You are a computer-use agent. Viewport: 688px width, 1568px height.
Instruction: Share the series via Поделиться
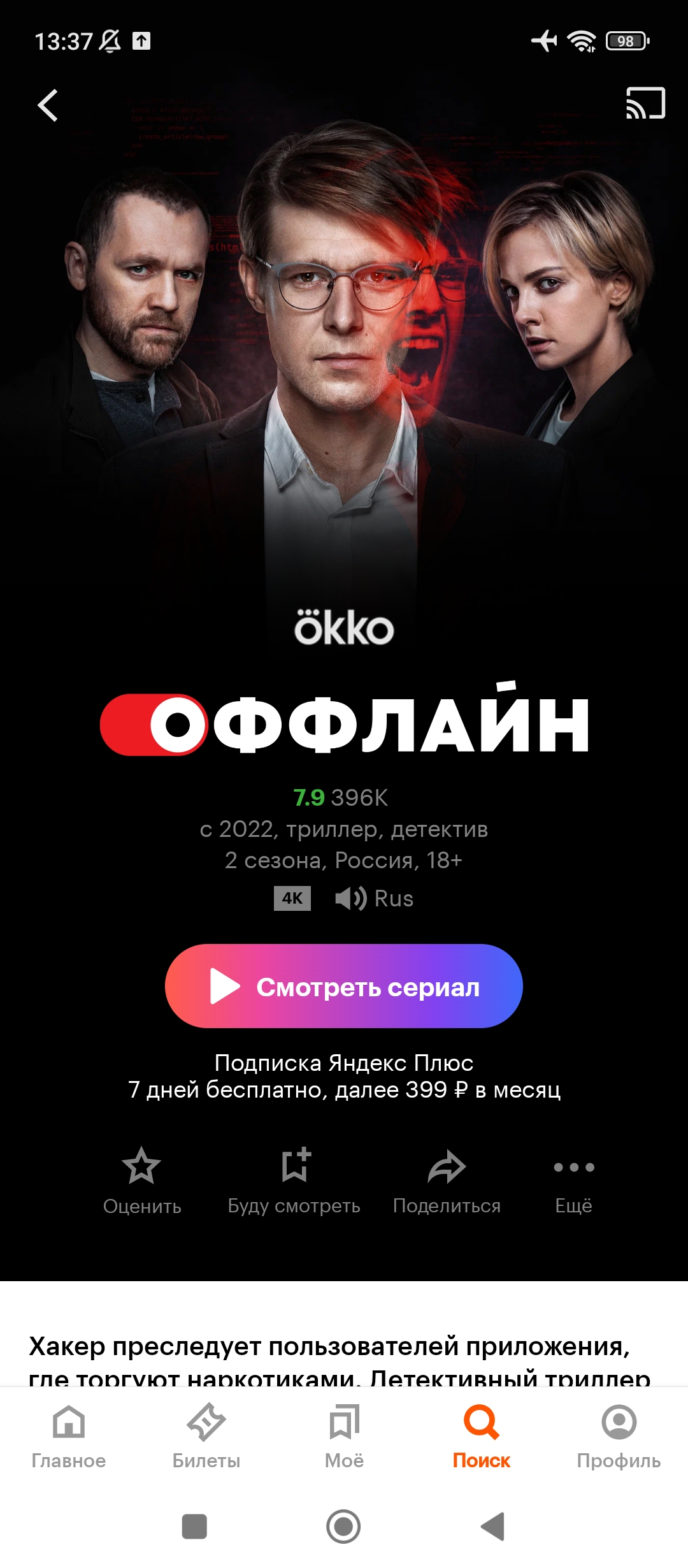(447, 1182)
